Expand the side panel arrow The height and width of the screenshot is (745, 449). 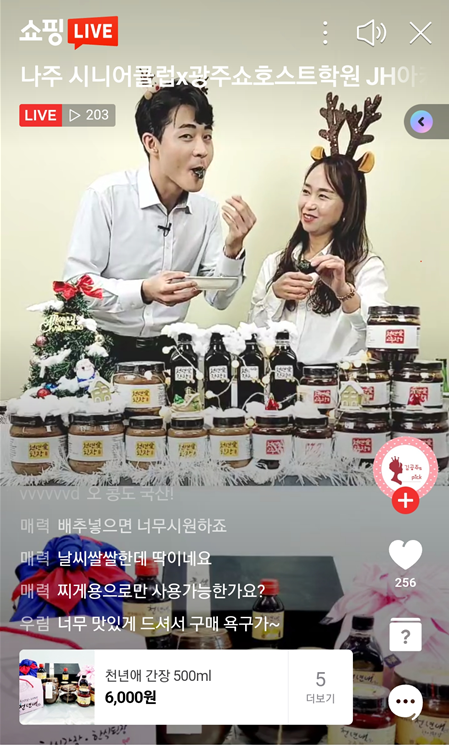click(421, 123)
